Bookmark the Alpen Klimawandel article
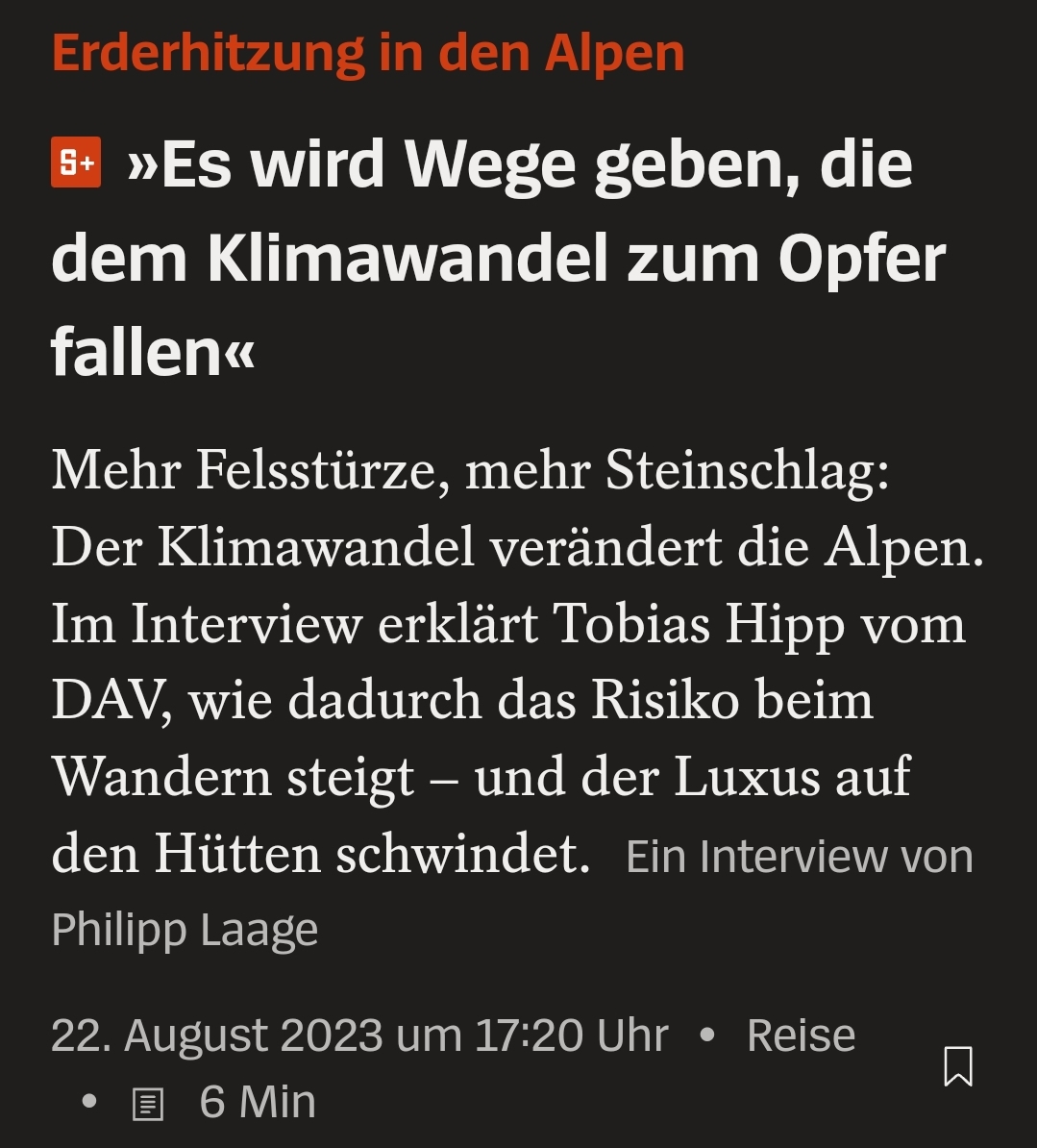This screenshot has width=1037, height=1148. [x=957, y=1066]
